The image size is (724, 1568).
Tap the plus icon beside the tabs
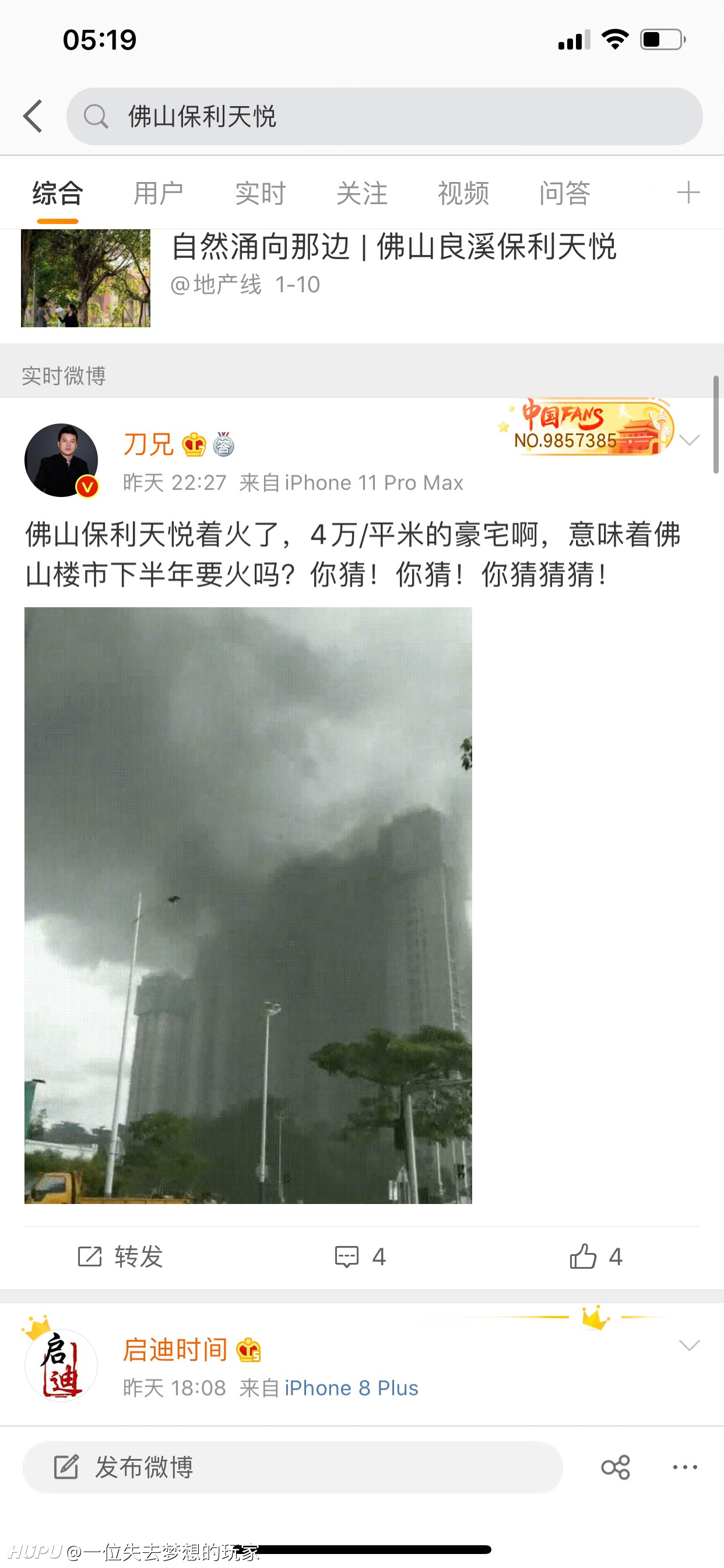tap(688, 192)
